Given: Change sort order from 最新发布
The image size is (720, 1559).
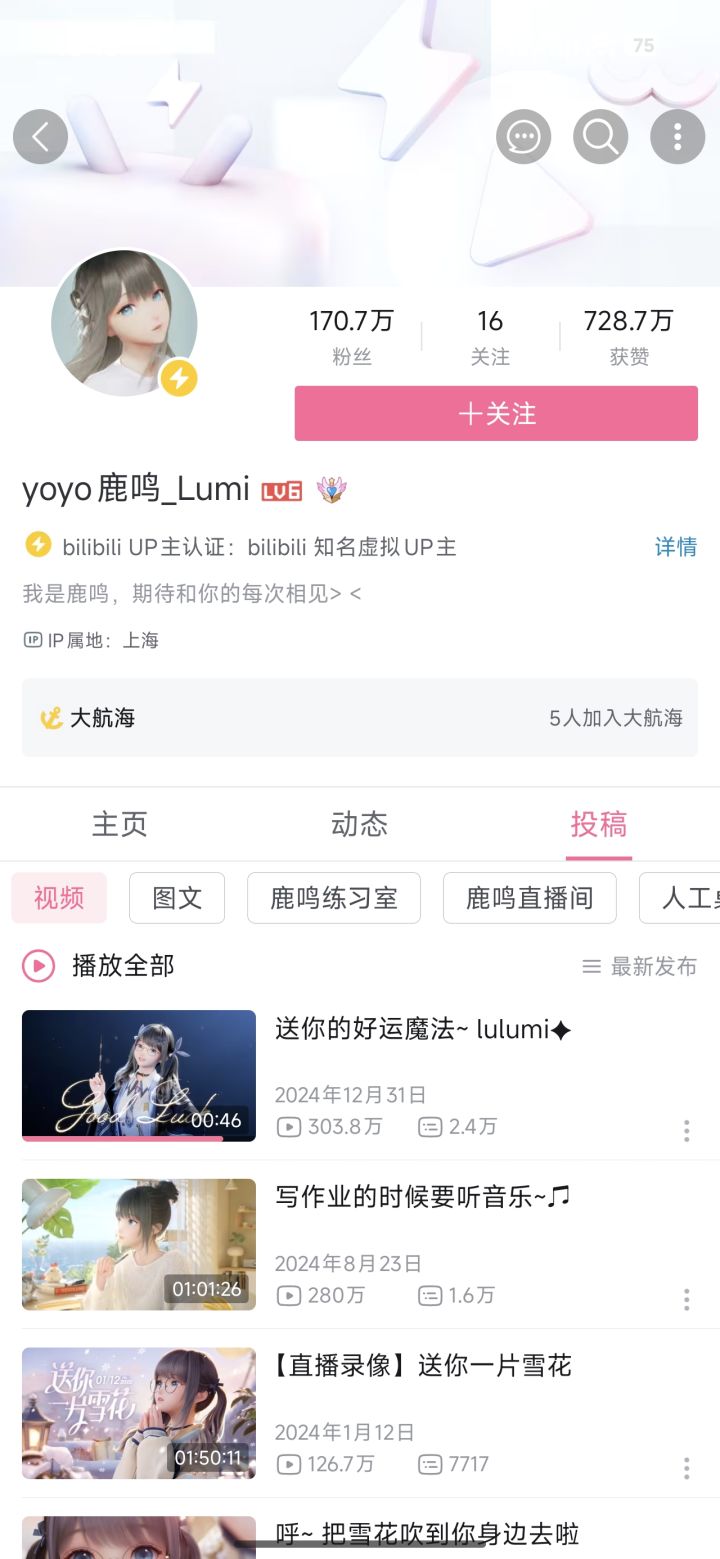Looking at the screenshot, I should pyautogui.click(x=640, y=966).
